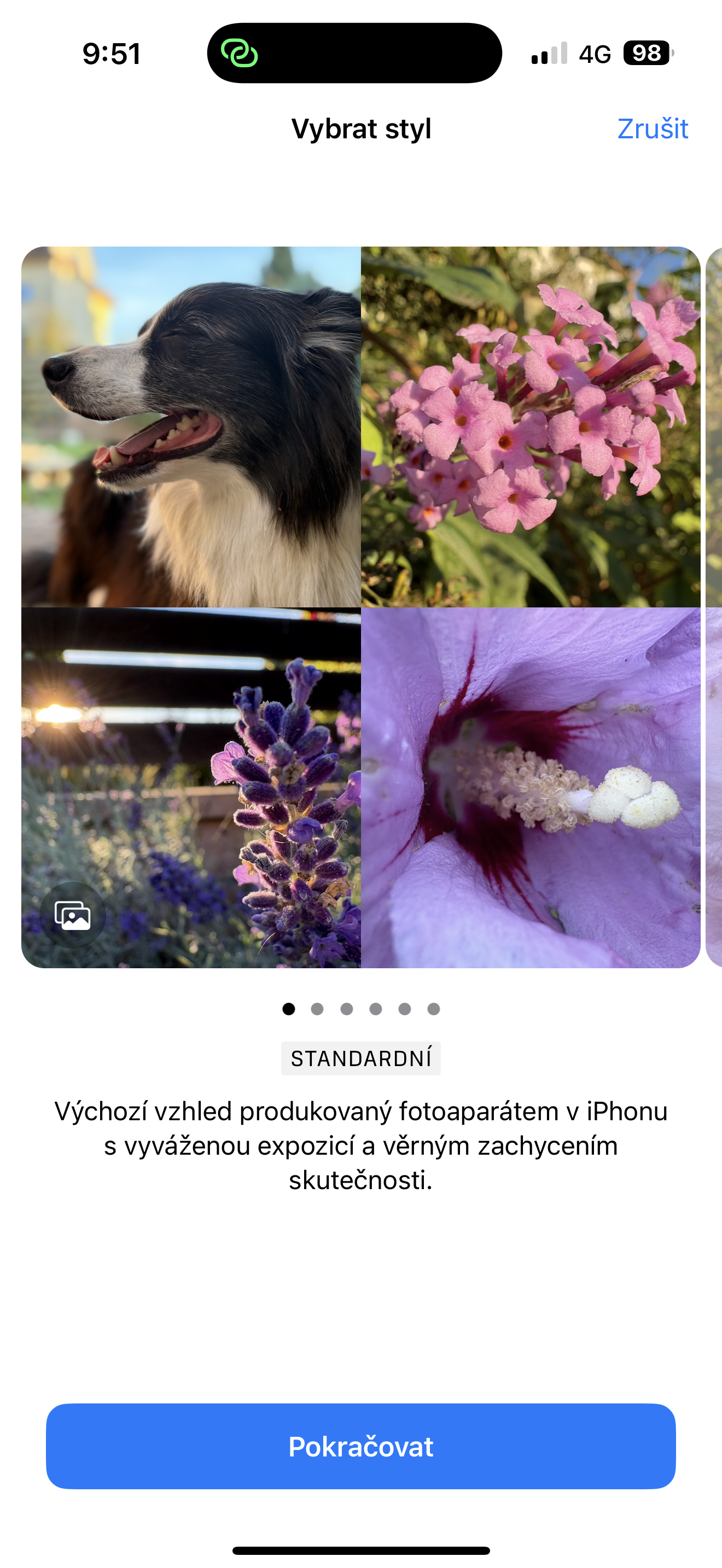Tap Pokračovat to continue
This screenshot has width=722, height=1568.
[x=361, y=1446]
